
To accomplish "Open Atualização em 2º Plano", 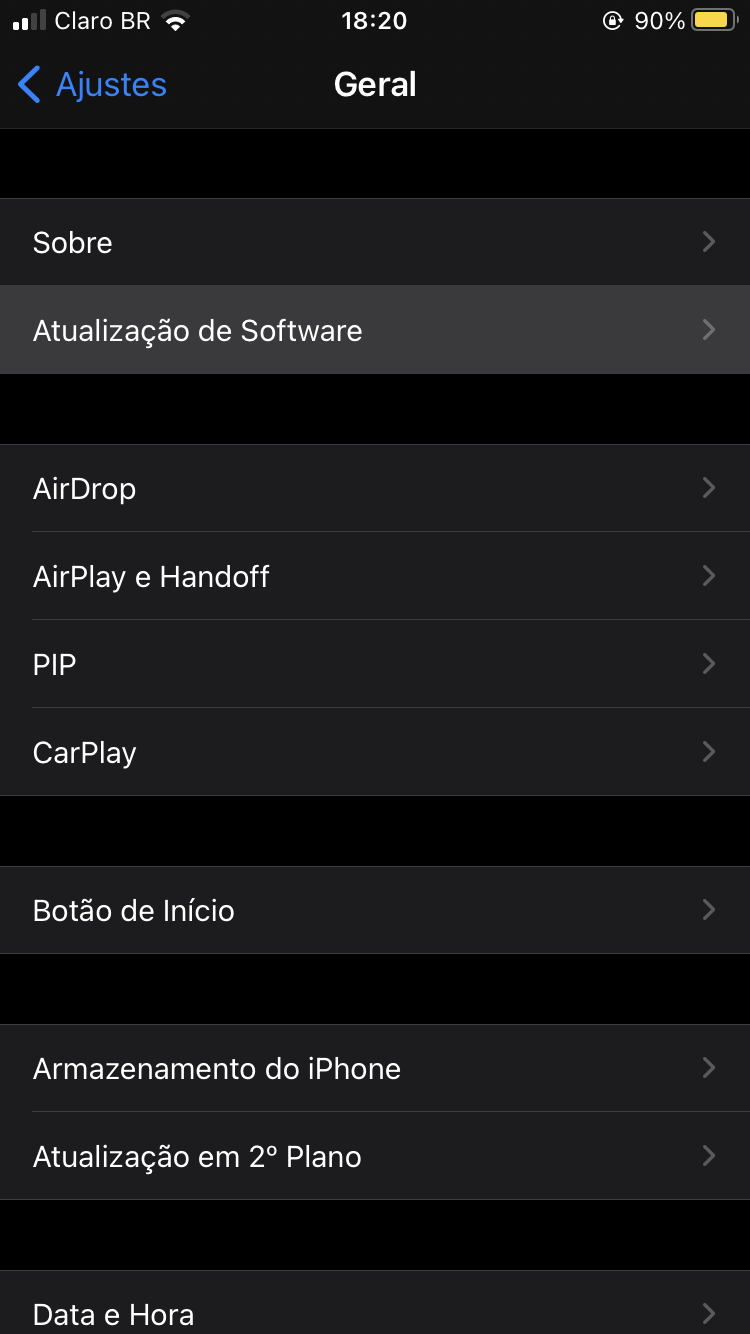I will tap(375, 1156).
